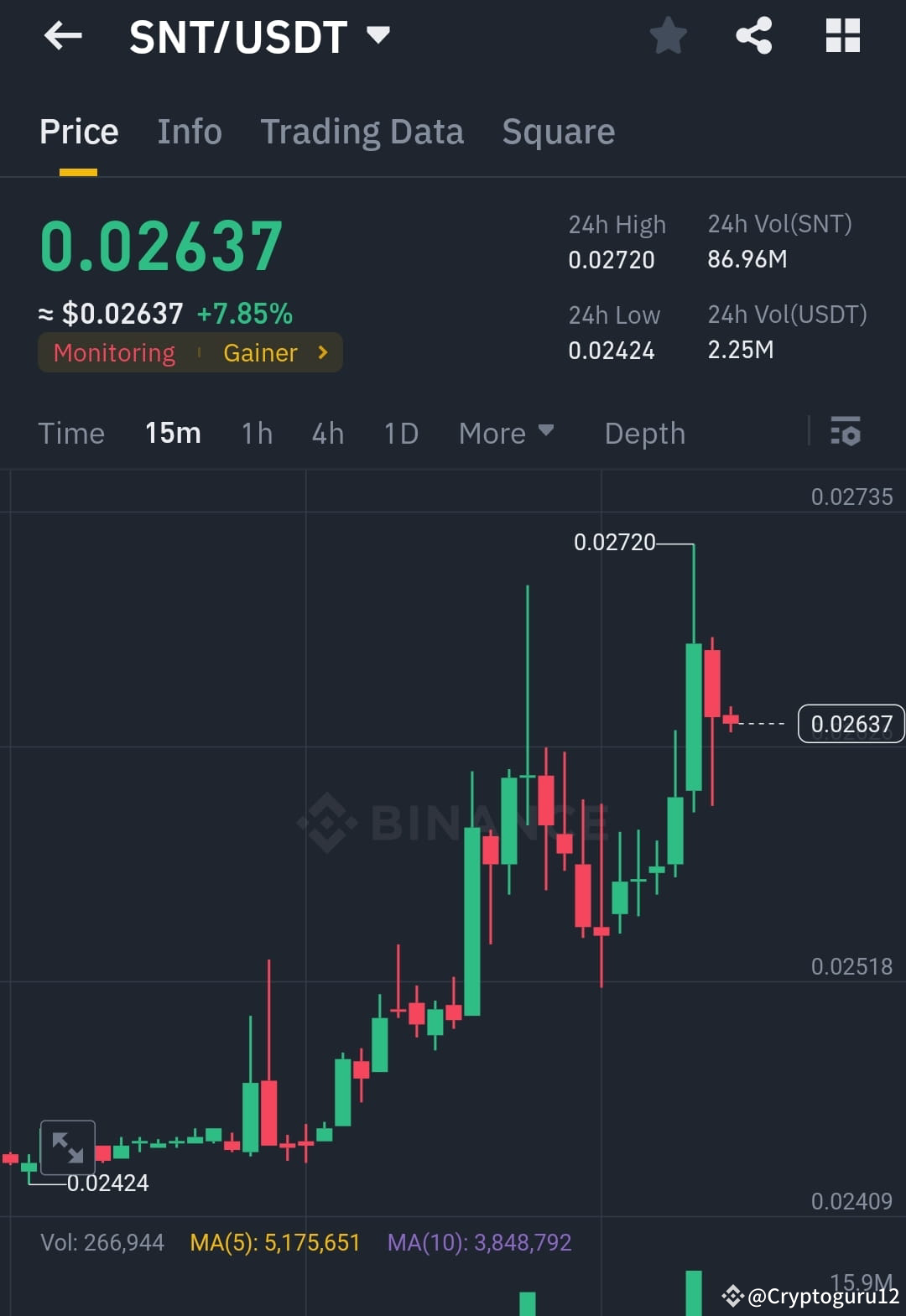Select the yellow MA(5) indicator label
Viewport: 906px width, 1316px height.
(275, 1241)
